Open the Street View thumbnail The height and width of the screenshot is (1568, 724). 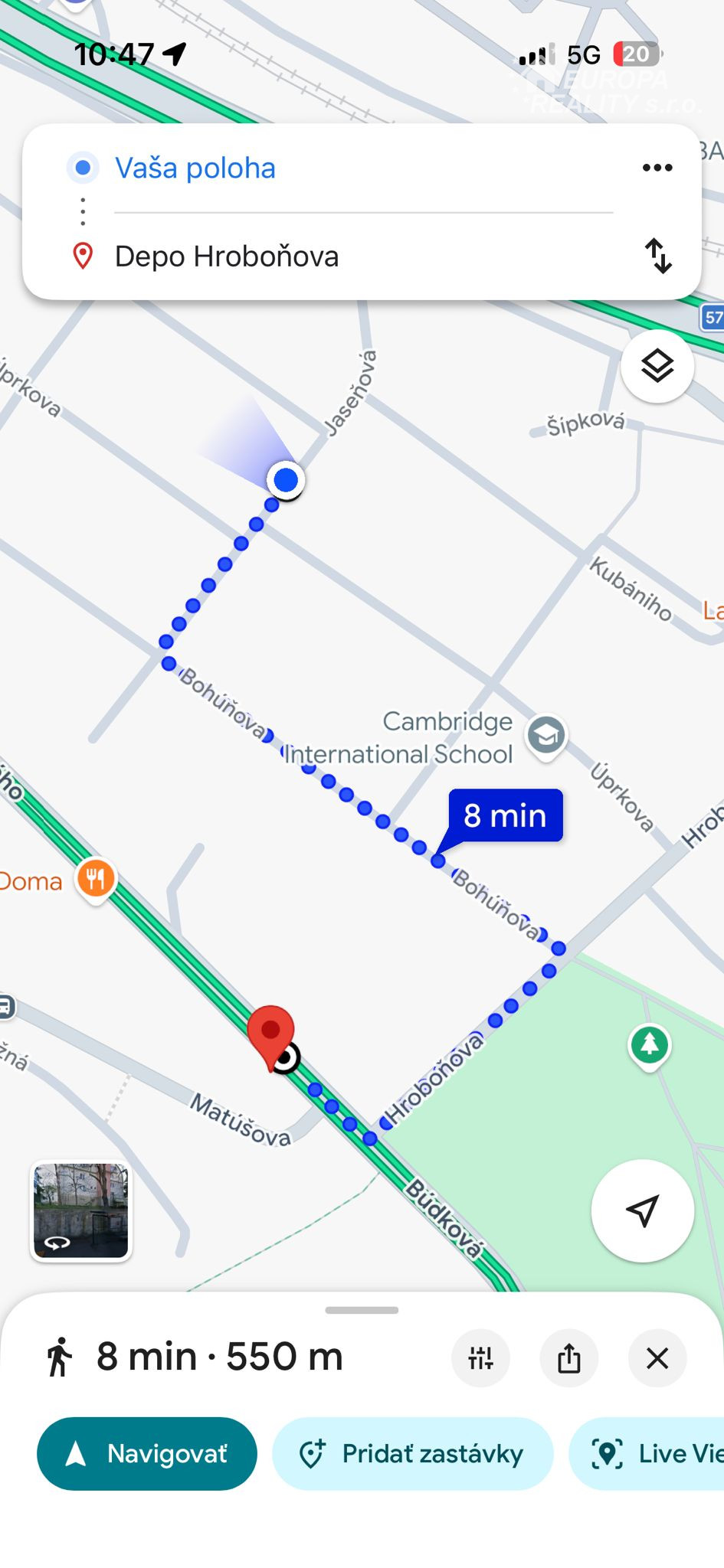click(81, 1210)
